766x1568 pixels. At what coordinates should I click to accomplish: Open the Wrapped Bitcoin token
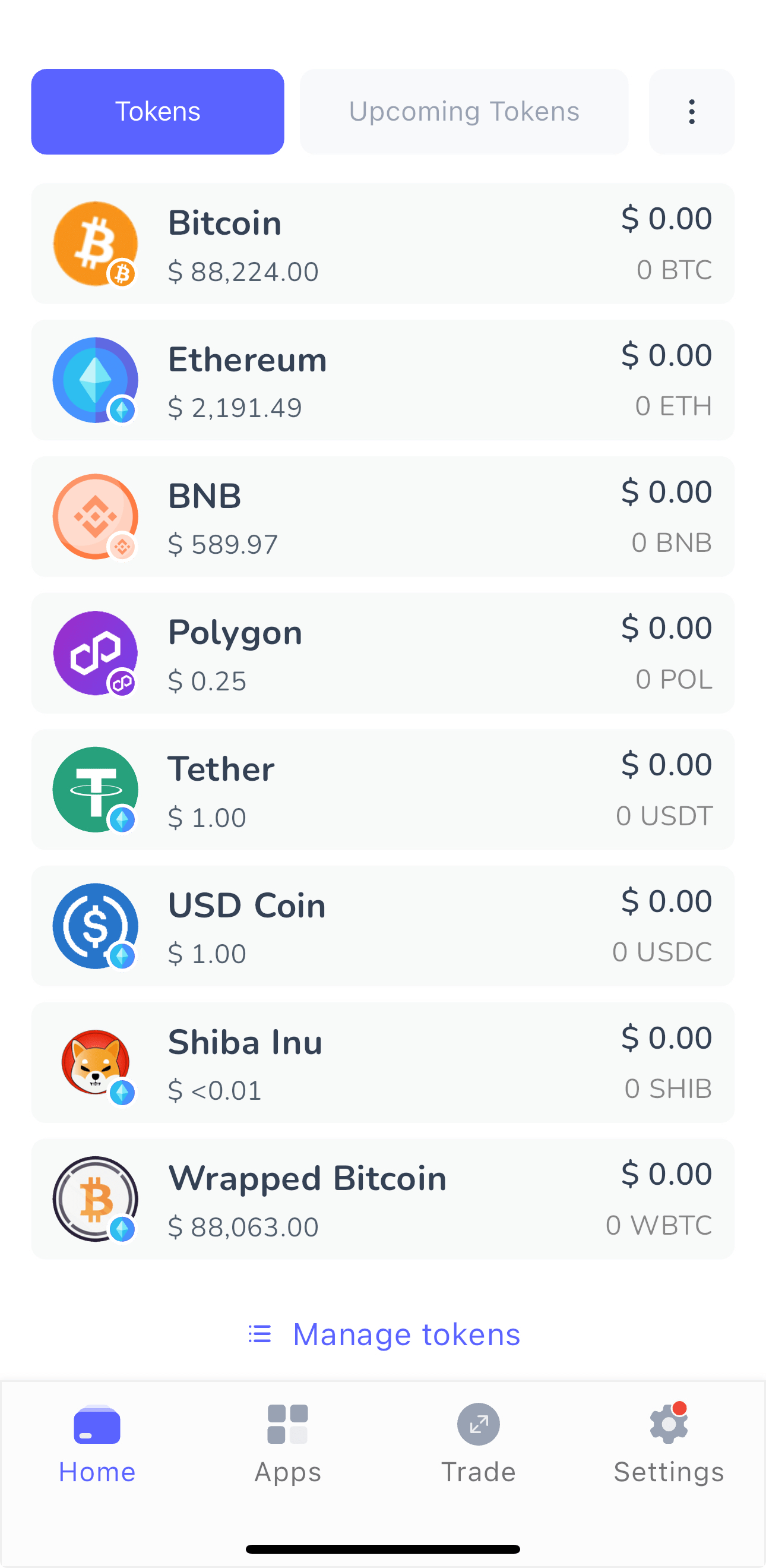[382, 1198]
